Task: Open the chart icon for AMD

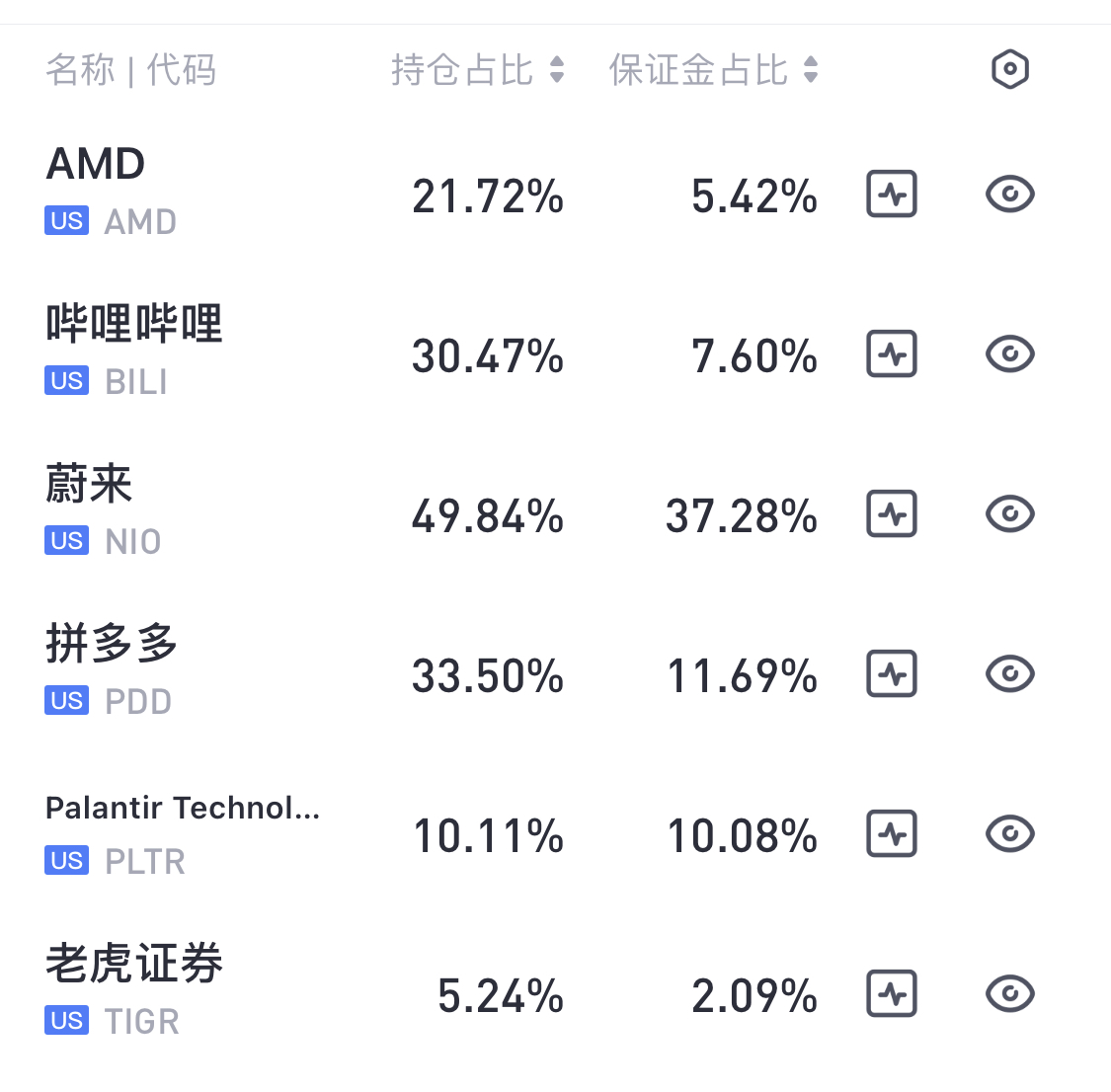Action: pyautogui.click(x=892, y=194)
